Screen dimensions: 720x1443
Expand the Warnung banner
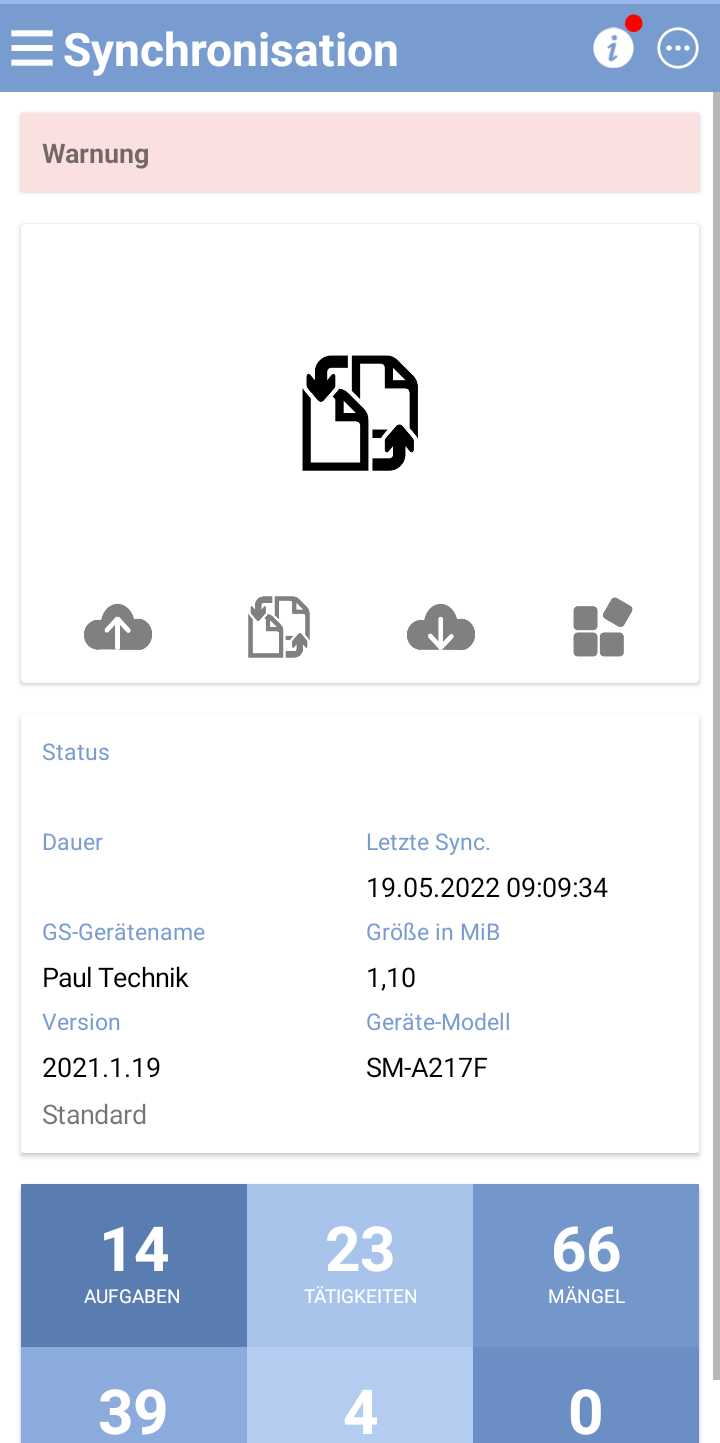point(360,154)
